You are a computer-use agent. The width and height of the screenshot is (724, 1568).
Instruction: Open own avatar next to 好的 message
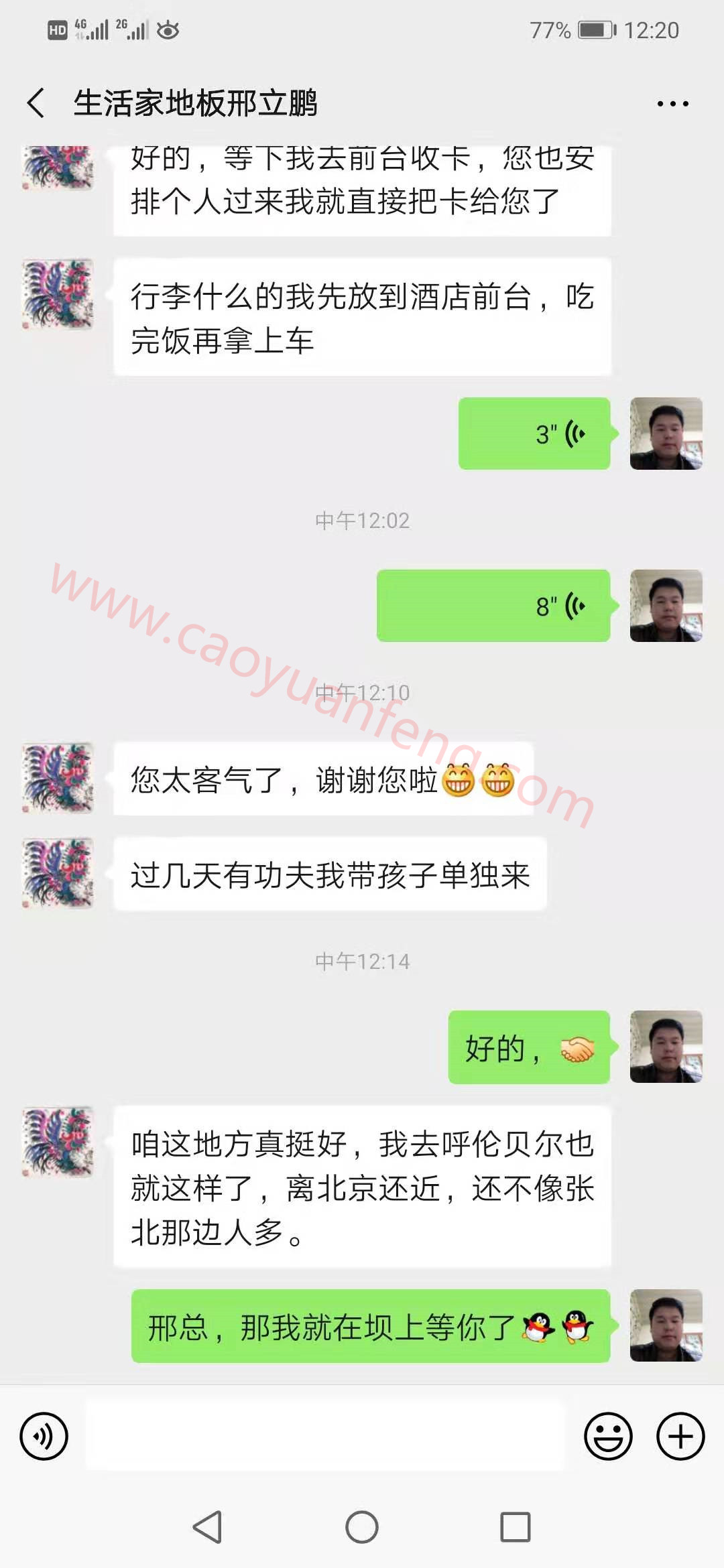click(666, 1047)
